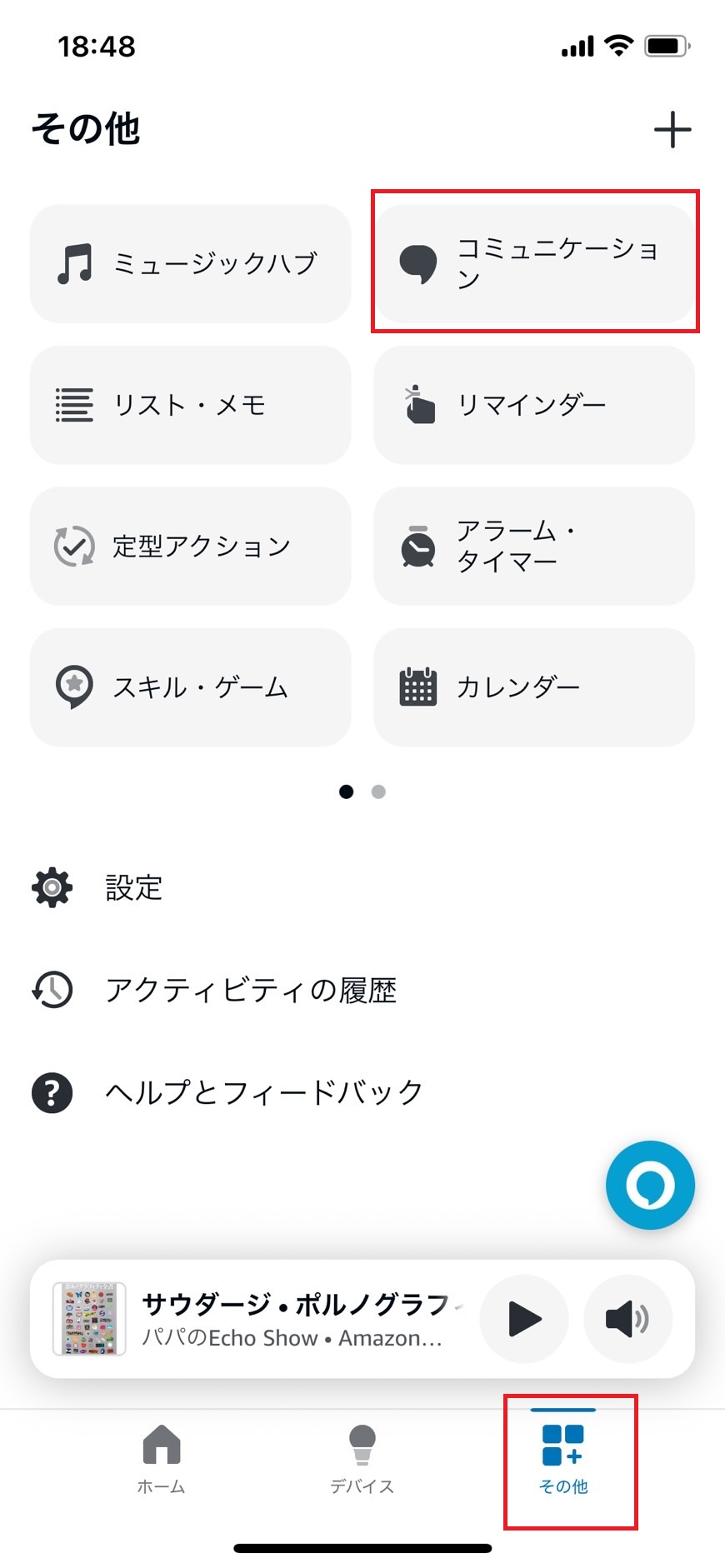Open アラーム・タイマー (Alarms & Timers)
The width and height of the screenshot is (725, 1568).
coord(533,547)
